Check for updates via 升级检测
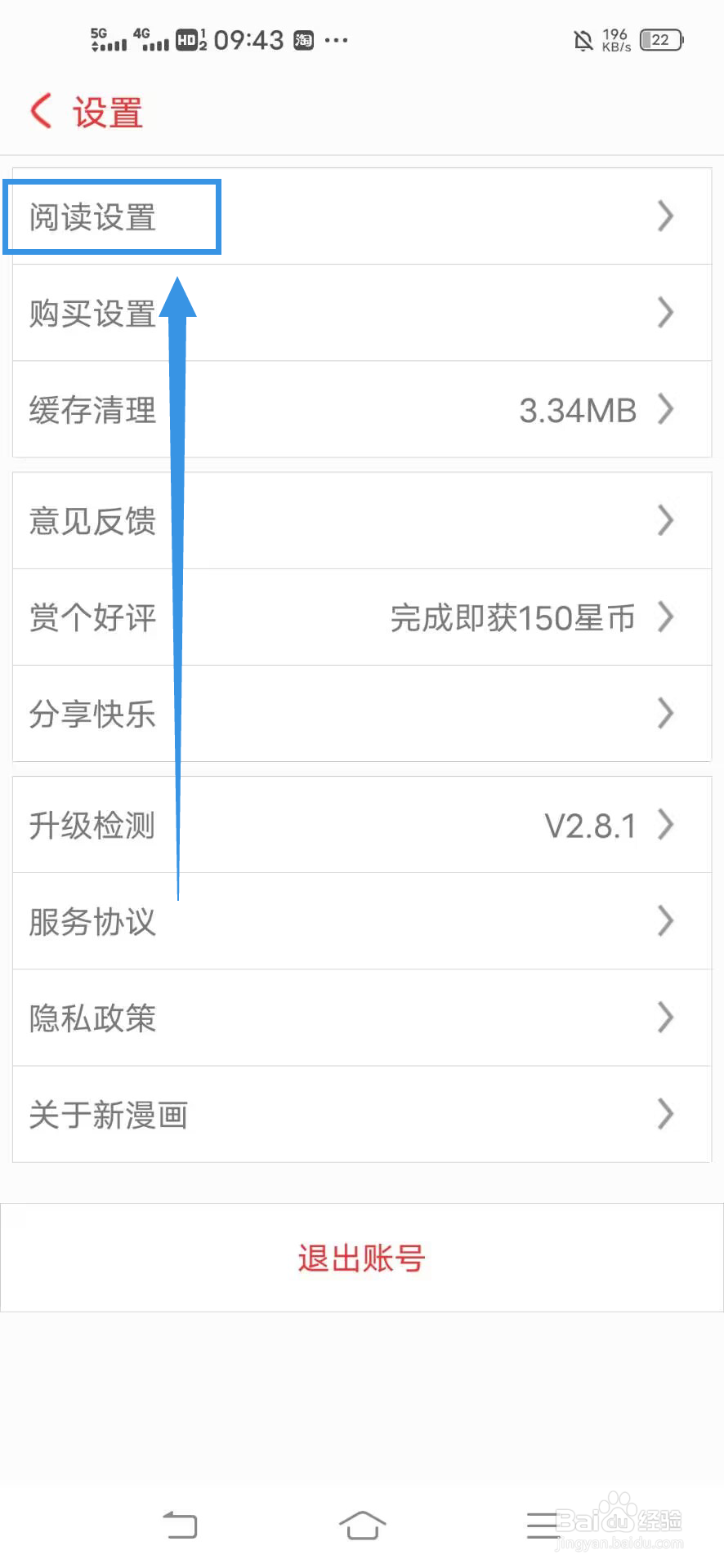 point(92,825)
